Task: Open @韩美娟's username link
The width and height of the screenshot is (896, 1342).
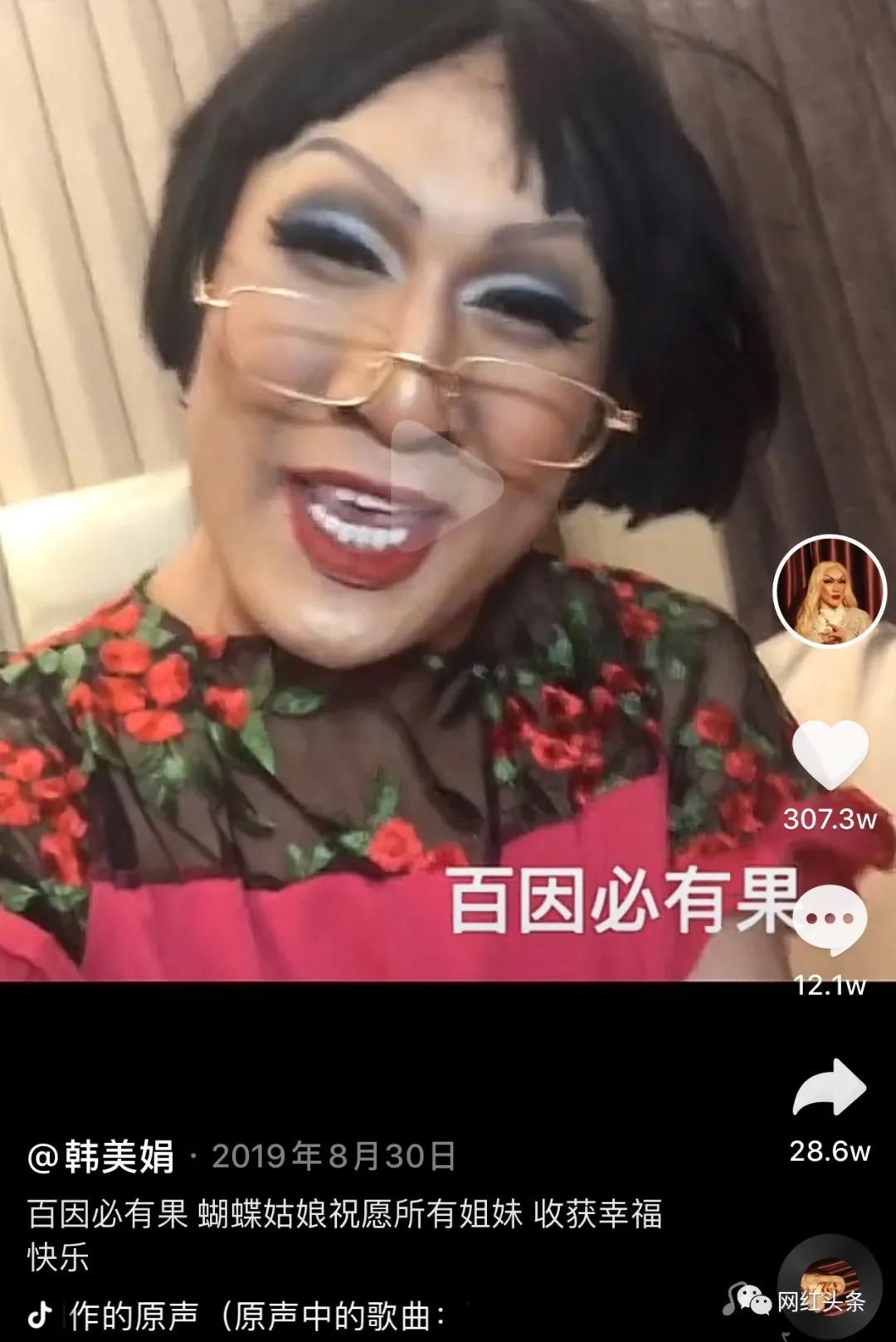Action: pyautogui.click(x=101, y=1156)
